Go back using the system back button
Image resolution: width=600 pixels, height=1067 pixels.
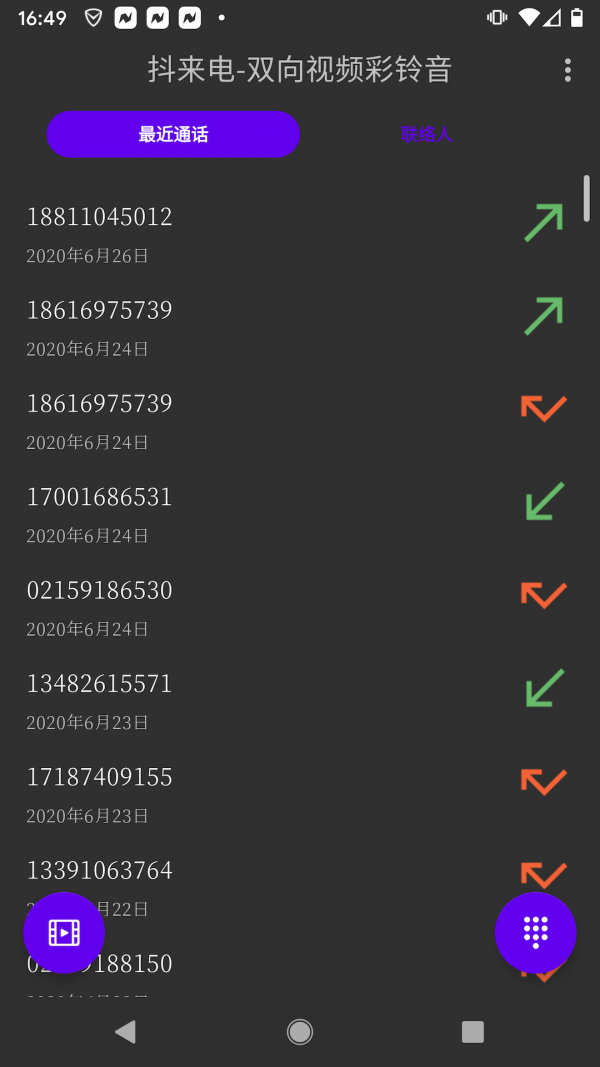pos(125,1032)
